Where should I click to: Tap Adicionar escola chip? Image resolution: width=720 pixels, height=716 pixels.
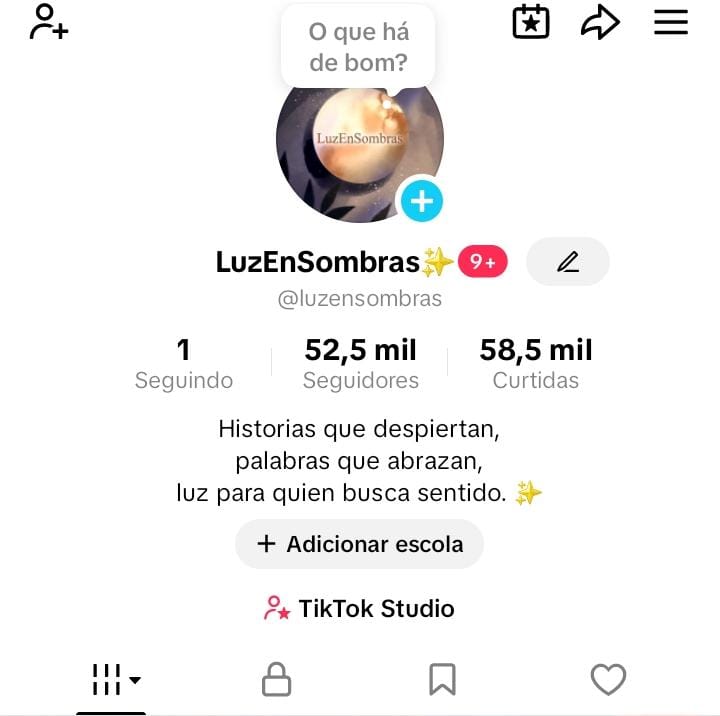(360, 544)
